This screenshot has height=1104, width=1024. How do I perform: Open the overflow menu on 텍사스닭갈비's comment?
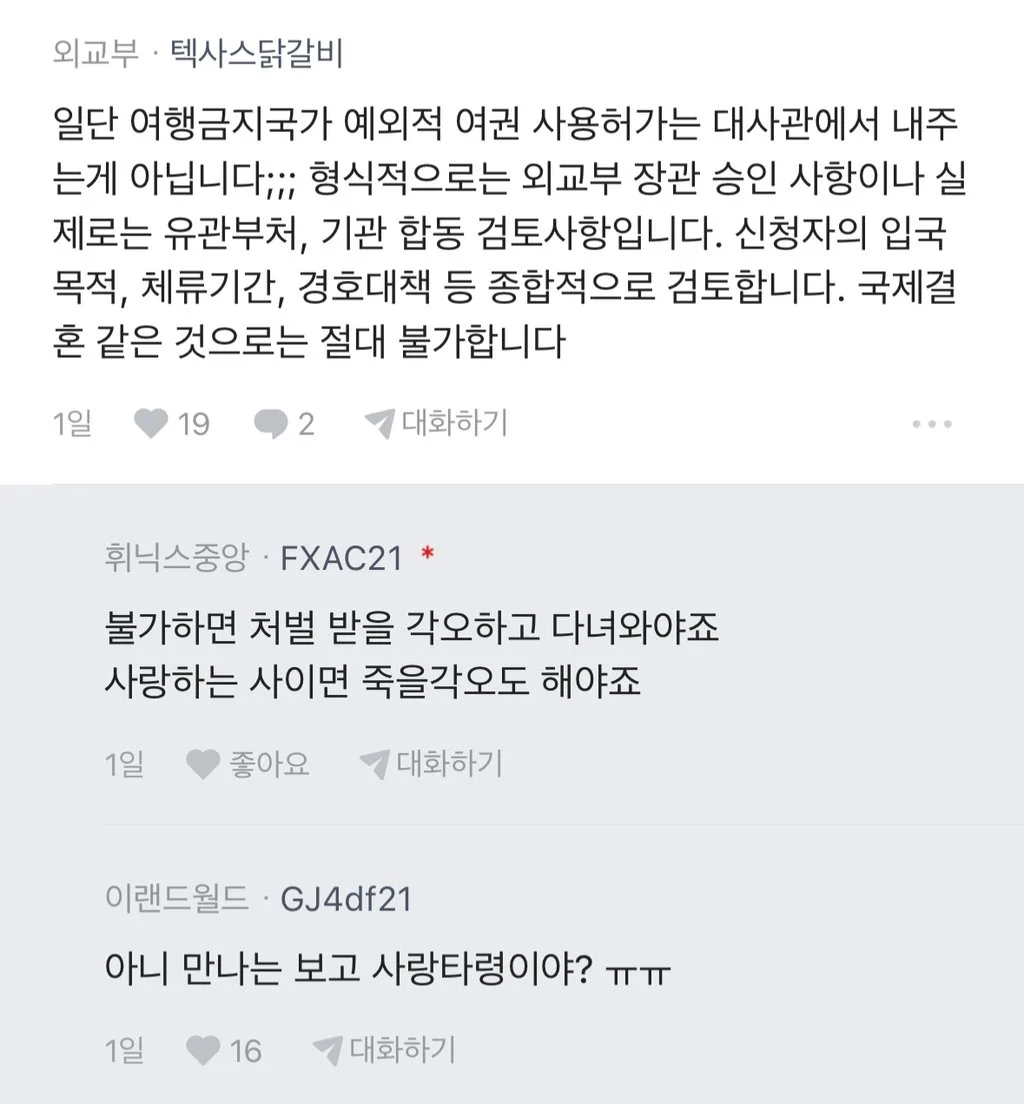click(932, 424)
